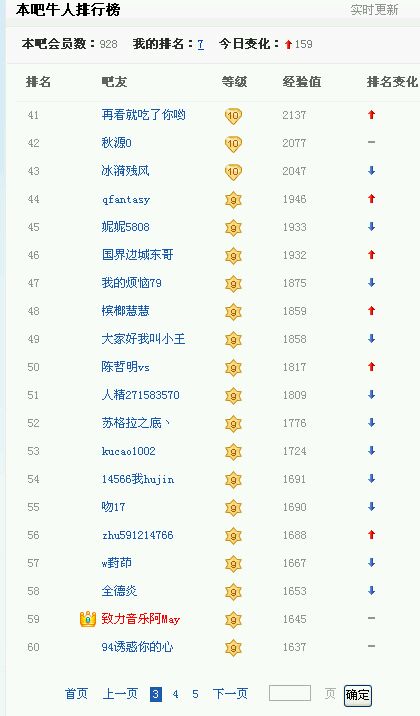This screenshot has height=716, width=420.
Task: View zhu591214766's profile
Action: pyautogui.click(x=137, y=535)
